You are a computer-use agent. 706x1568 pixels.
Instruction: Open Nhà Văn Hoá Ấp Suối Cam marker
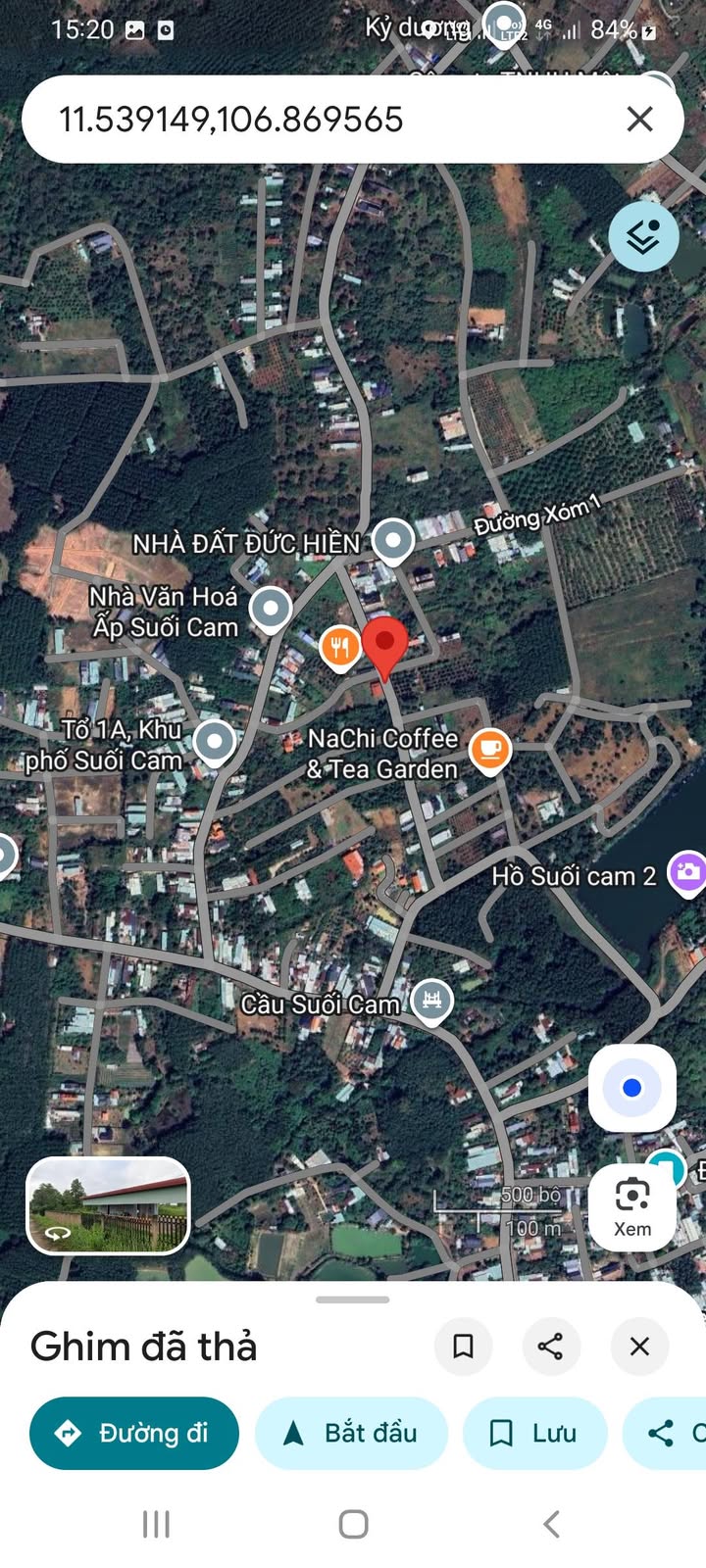coord(271,609)
